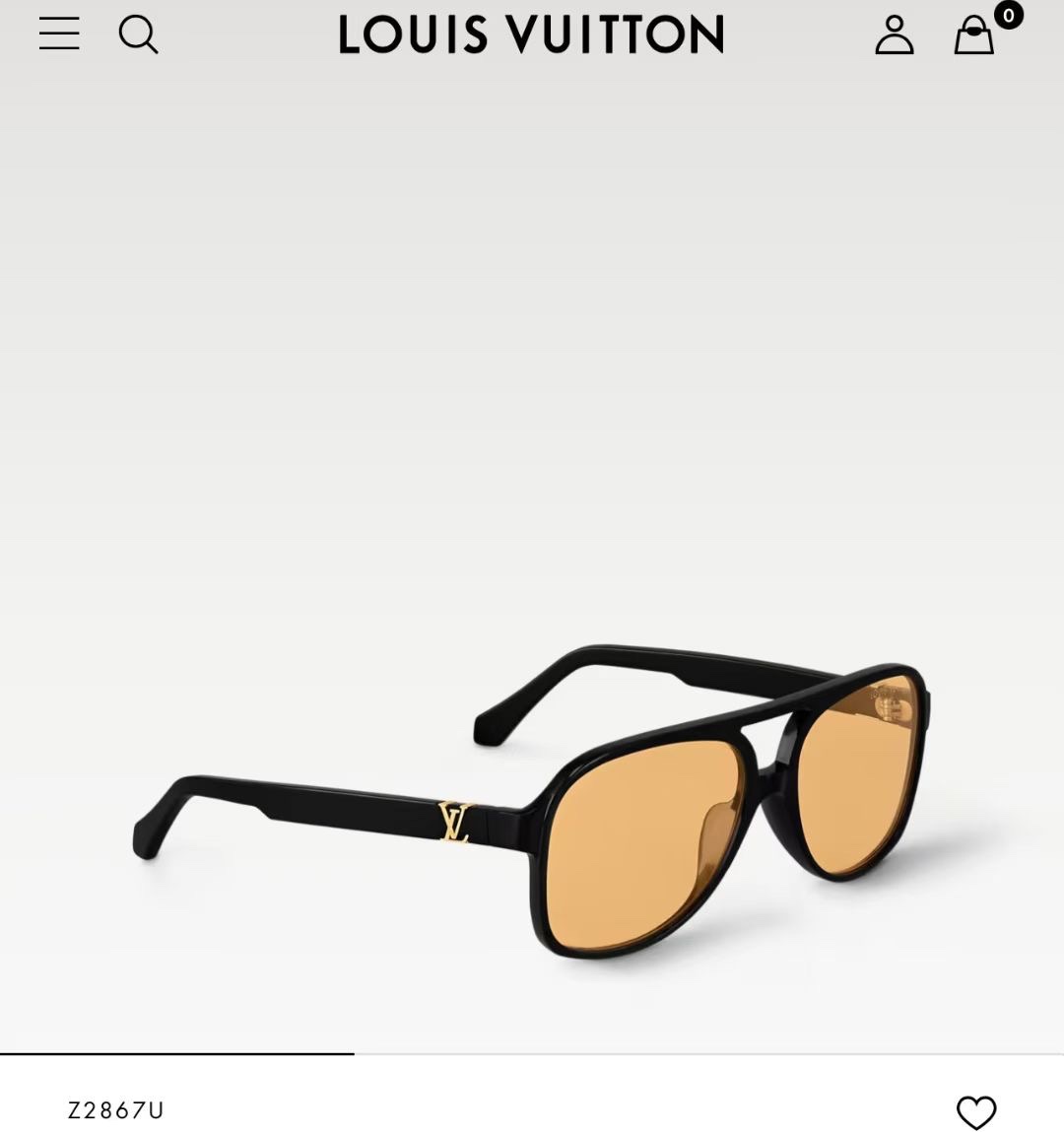Viewport: 1064px width, 1132px height.
Task: Open the menu with the three-line icon
Action: 59,34
